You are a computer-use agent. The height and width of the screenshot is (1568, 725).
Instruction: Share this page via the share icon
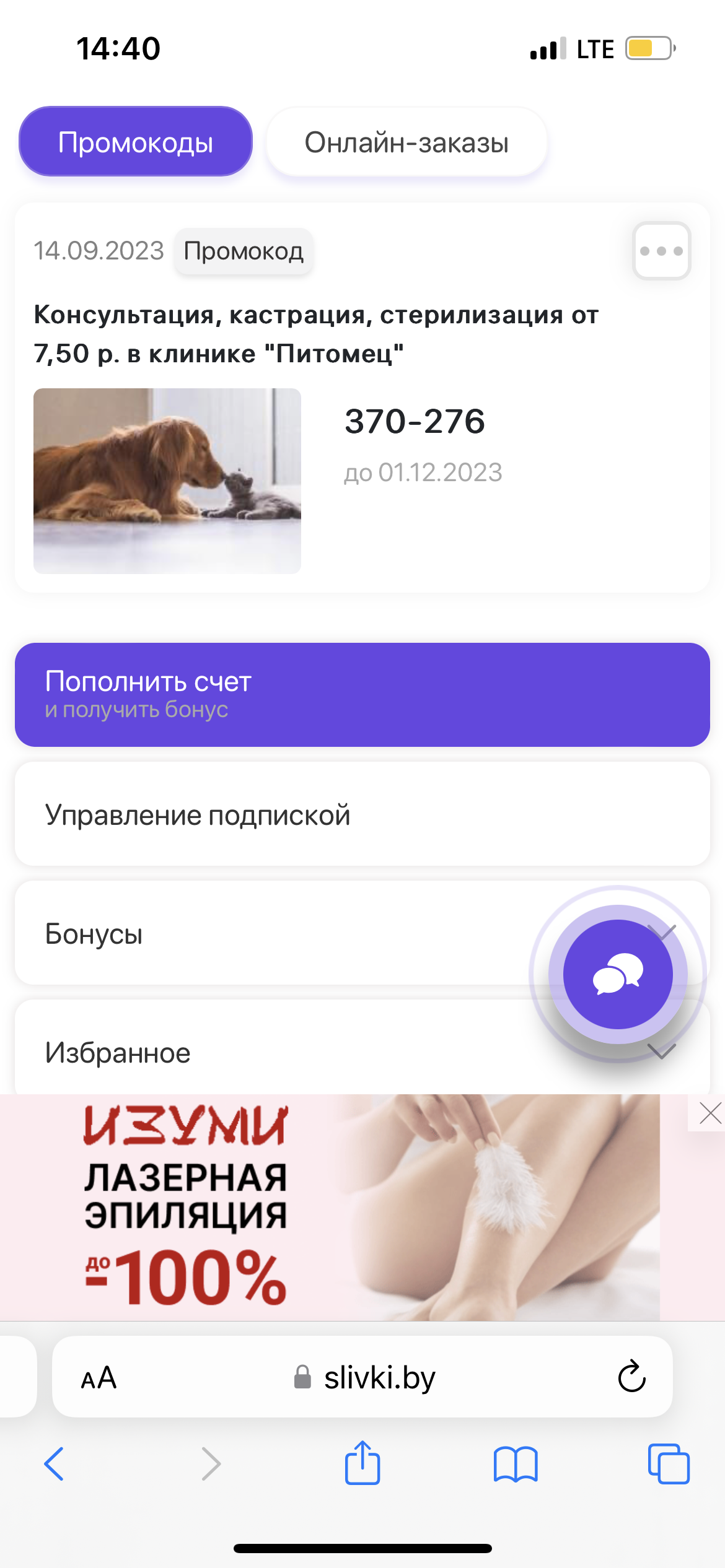click(x=362, y=1463)
